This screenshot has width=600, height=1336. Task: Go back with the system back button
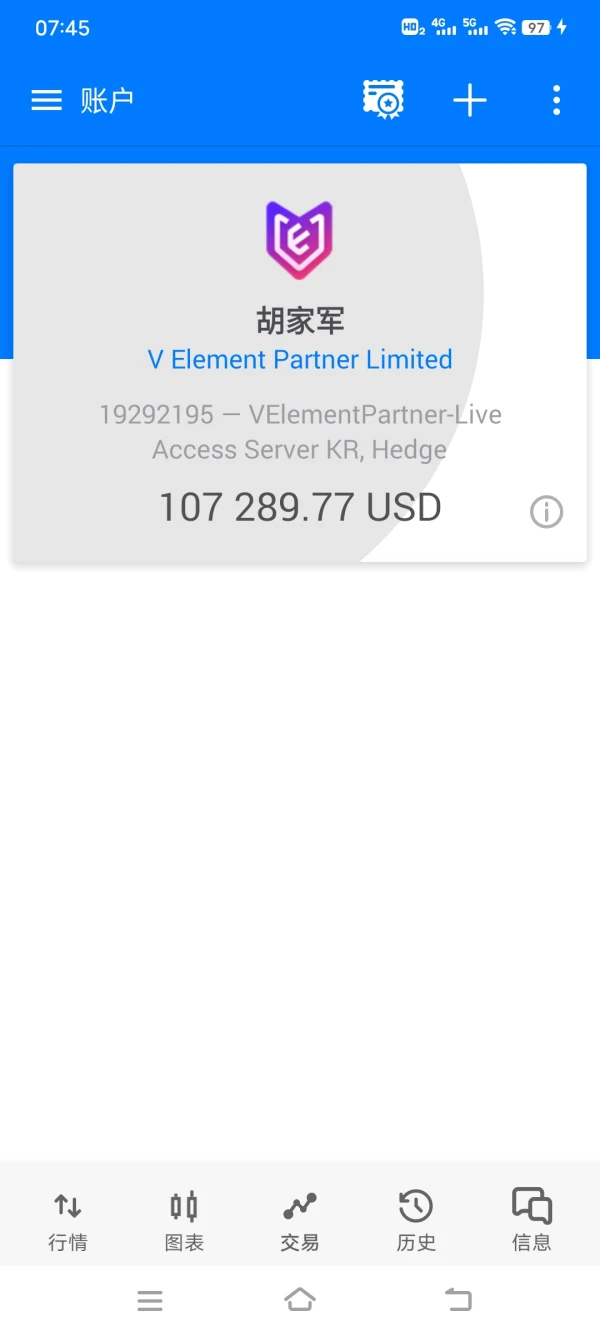(458, 1300)
